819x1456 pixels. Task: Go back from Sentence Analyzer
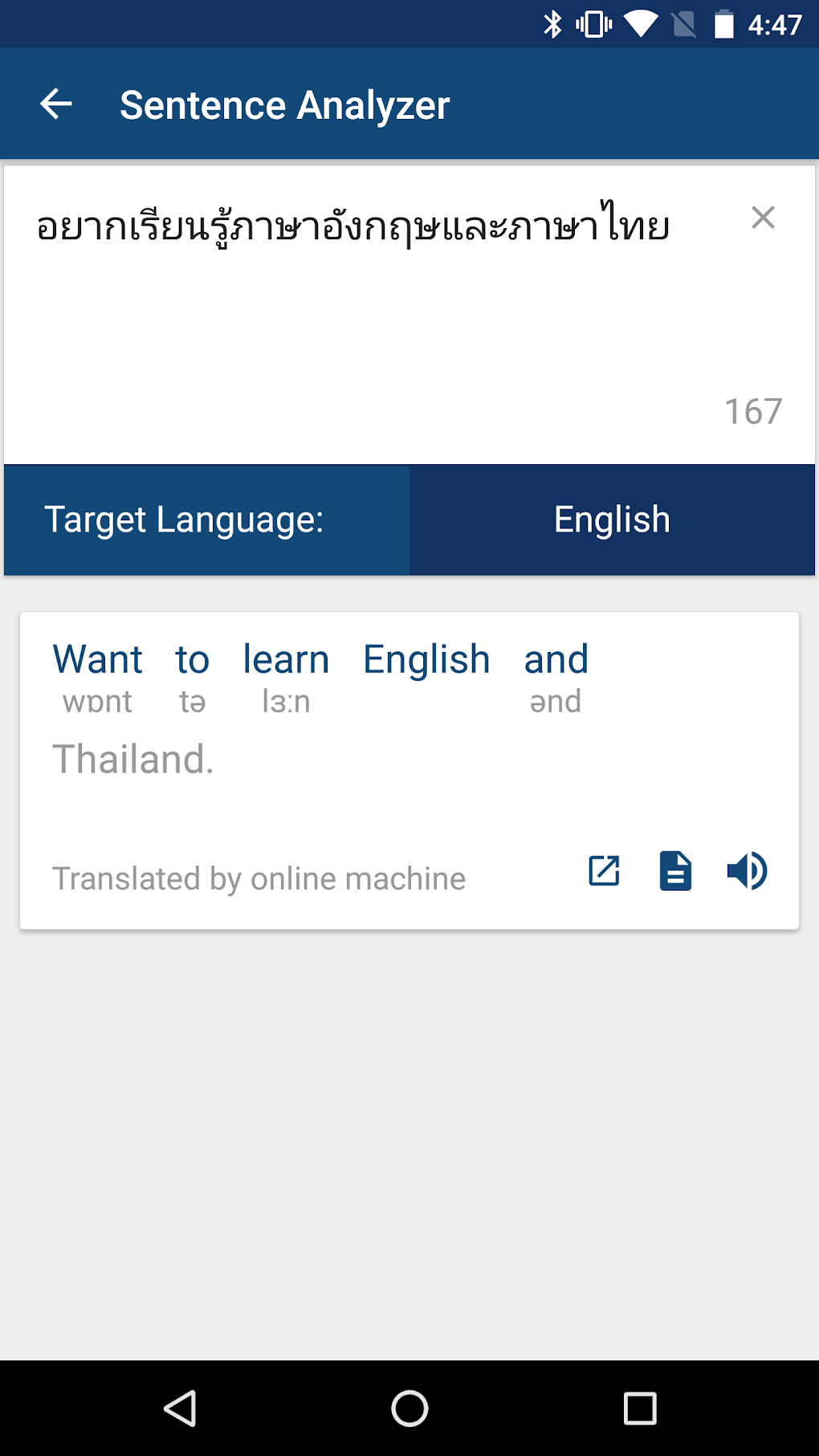point(56,104)
